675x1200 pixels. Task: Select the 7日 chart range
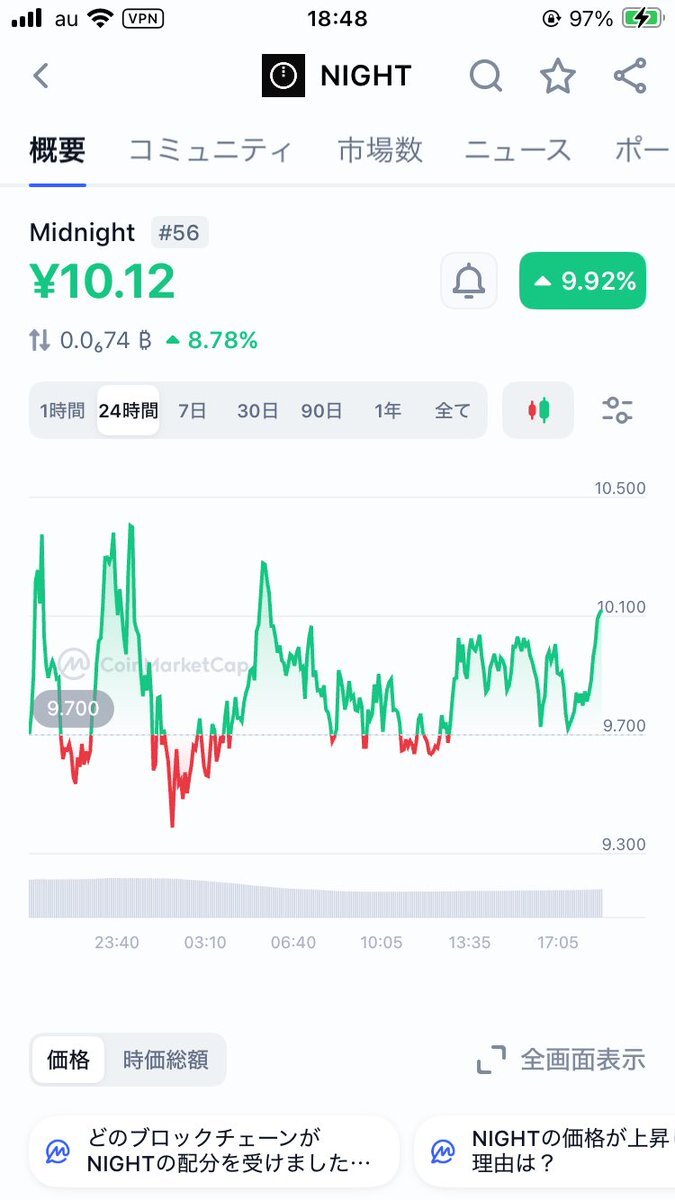(x=192, y=410)
